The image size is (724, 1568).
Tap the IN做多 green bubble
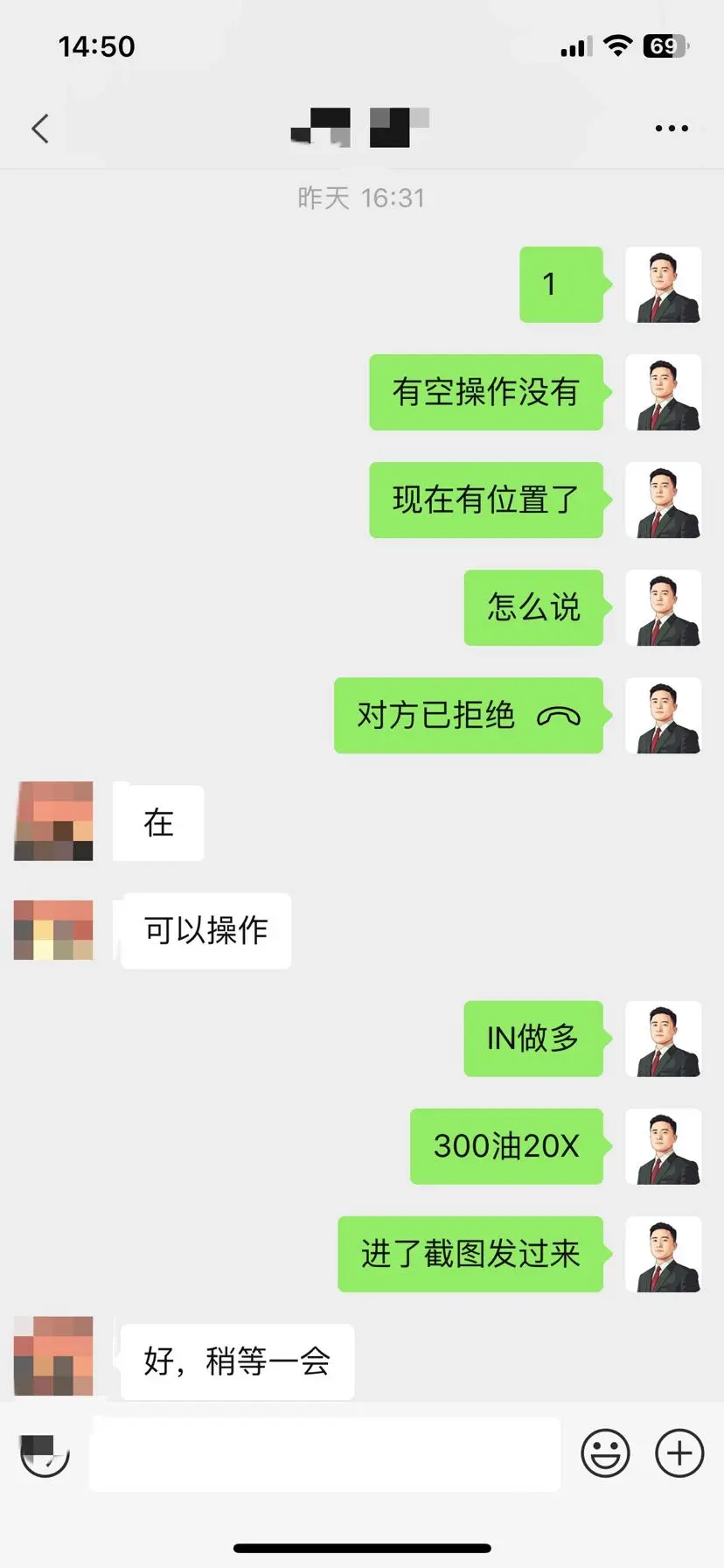coord(533,1039)
